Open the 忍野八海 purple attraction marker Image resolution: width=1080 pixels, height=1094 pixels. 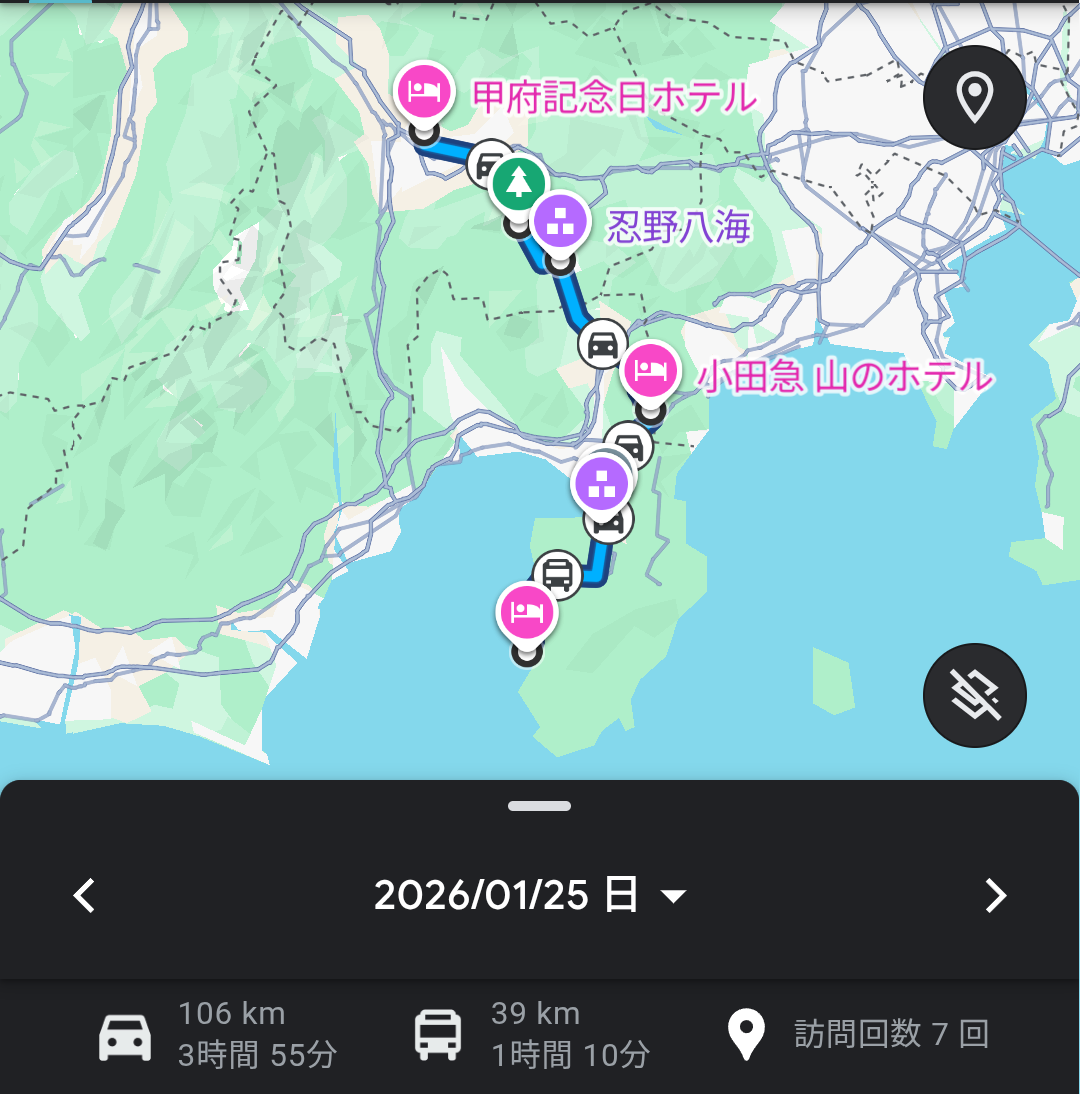(x=561, y=221)
